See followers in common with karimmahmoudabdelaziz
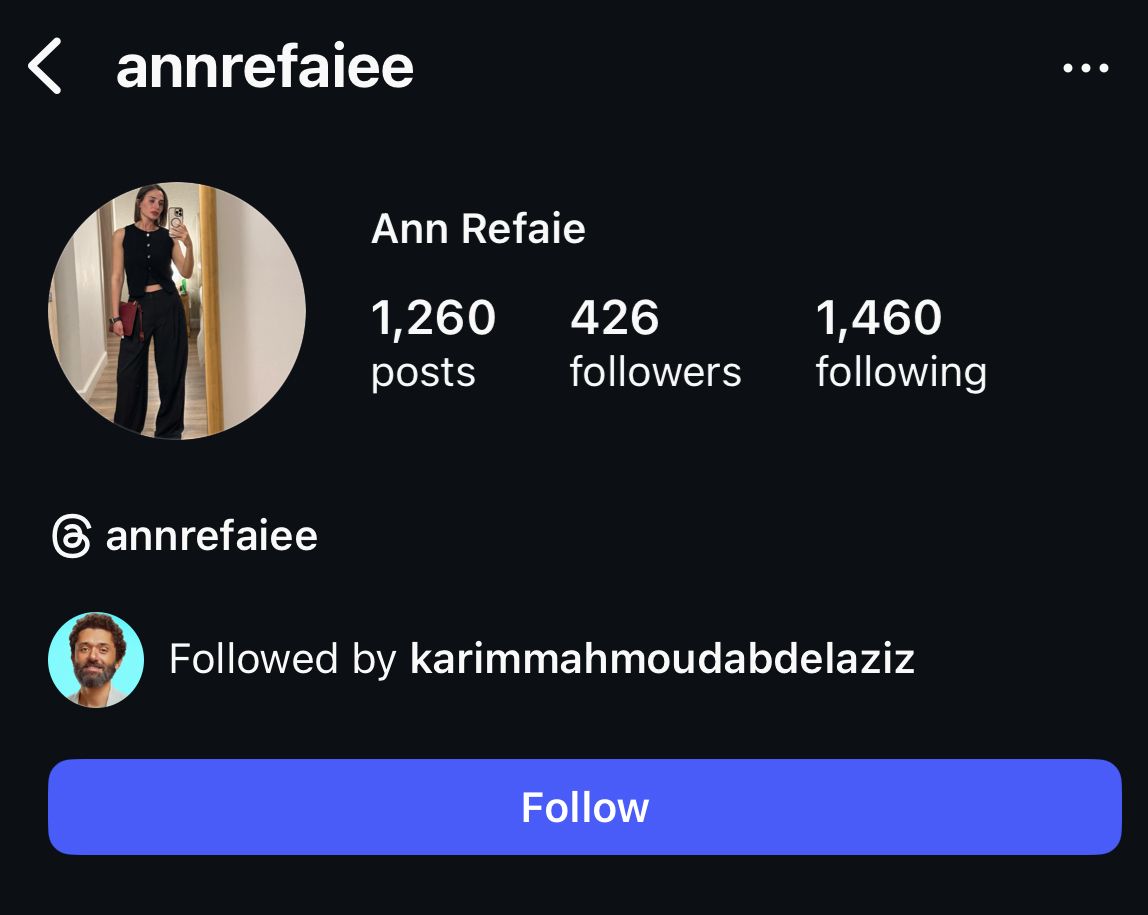Image resolution: width=1148 pixels, height=915 pixels. pyautogui.click(x=540, y=660)
